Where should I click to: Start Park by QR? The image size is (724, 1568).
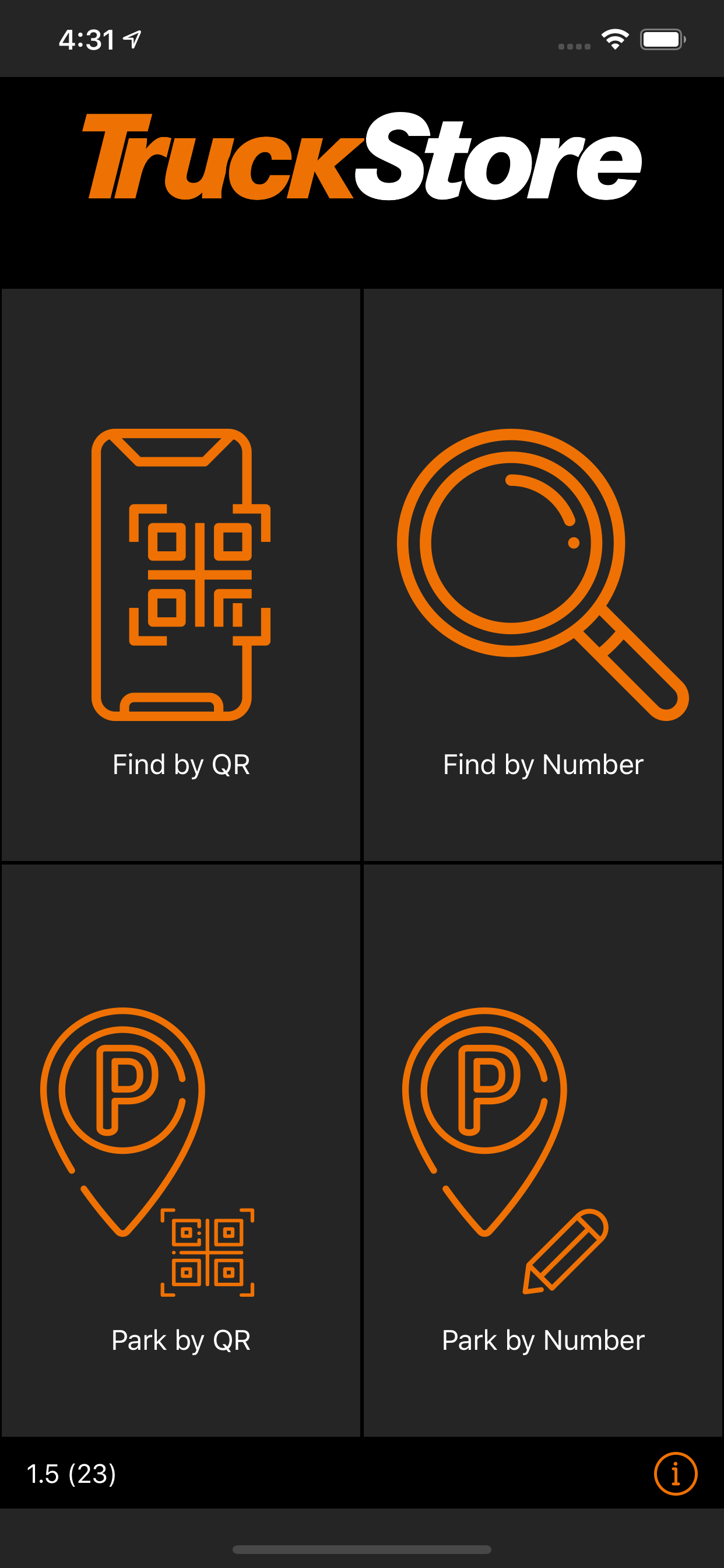(181, 1157)
